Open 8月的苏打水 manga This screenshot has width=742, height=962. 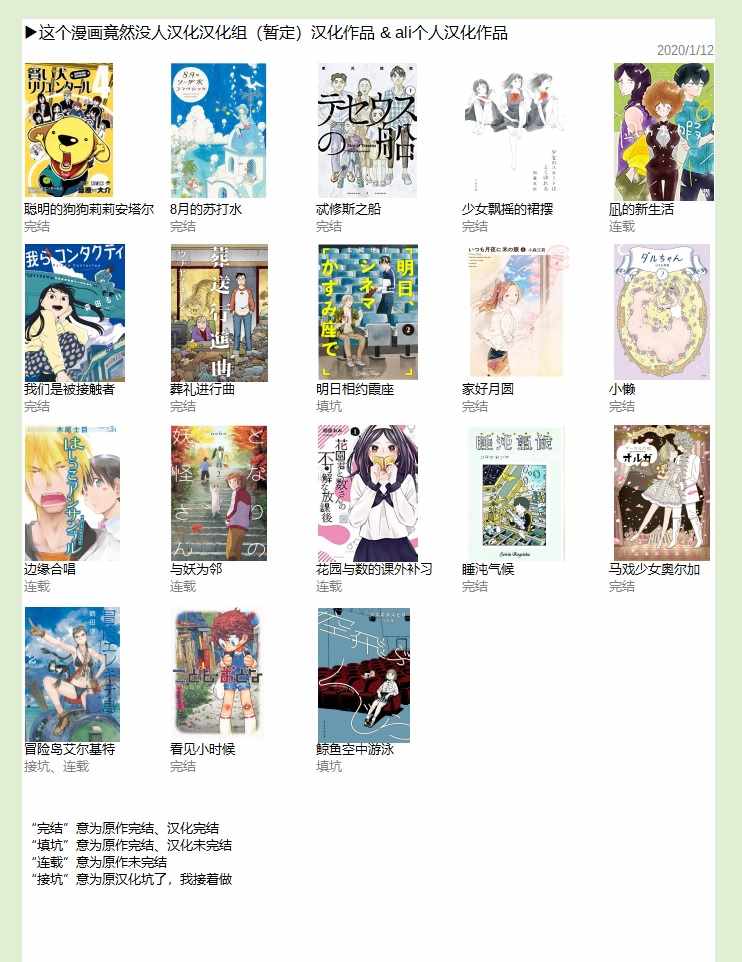click(218, 131)
